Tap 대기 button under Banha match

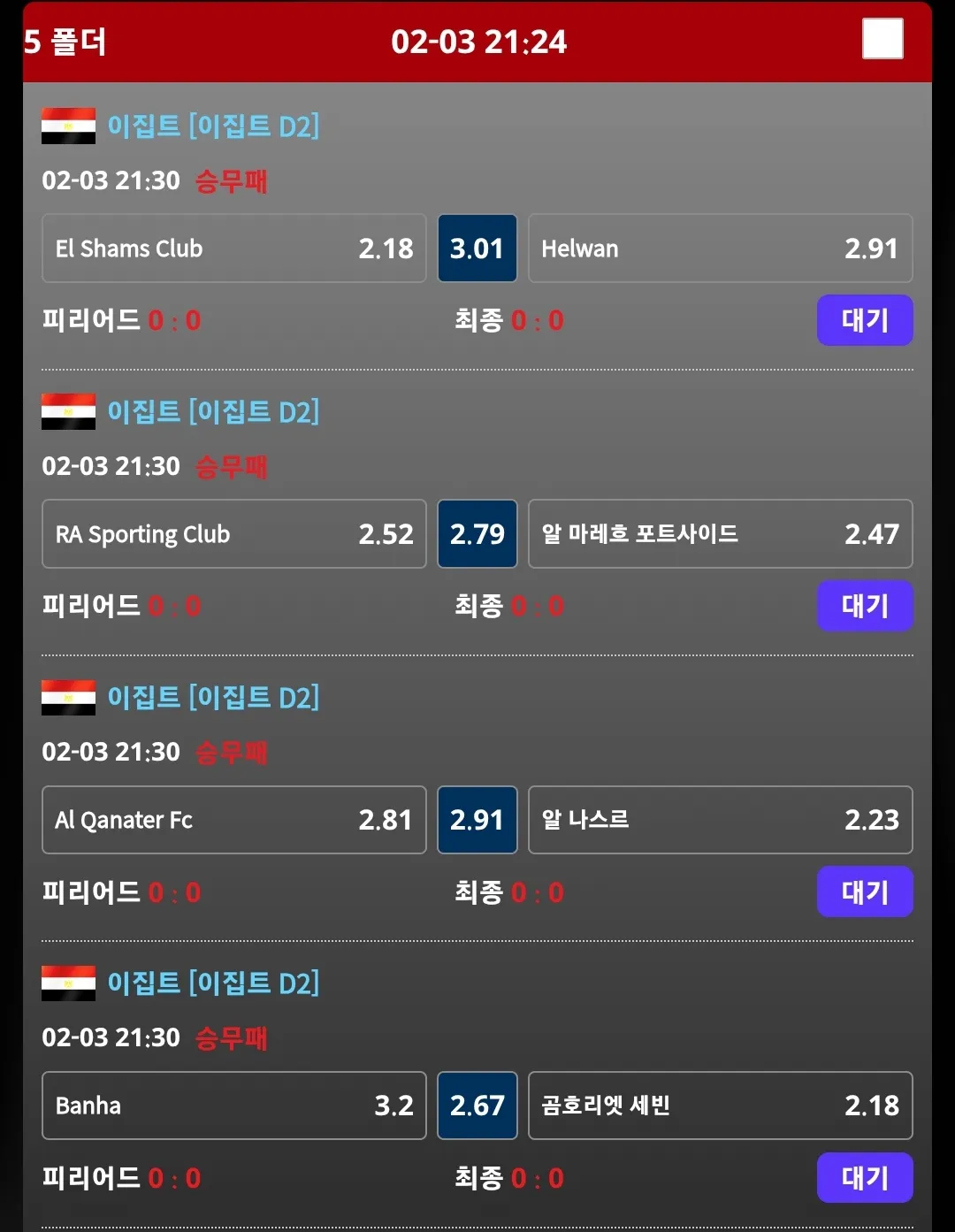point(865,1177)
